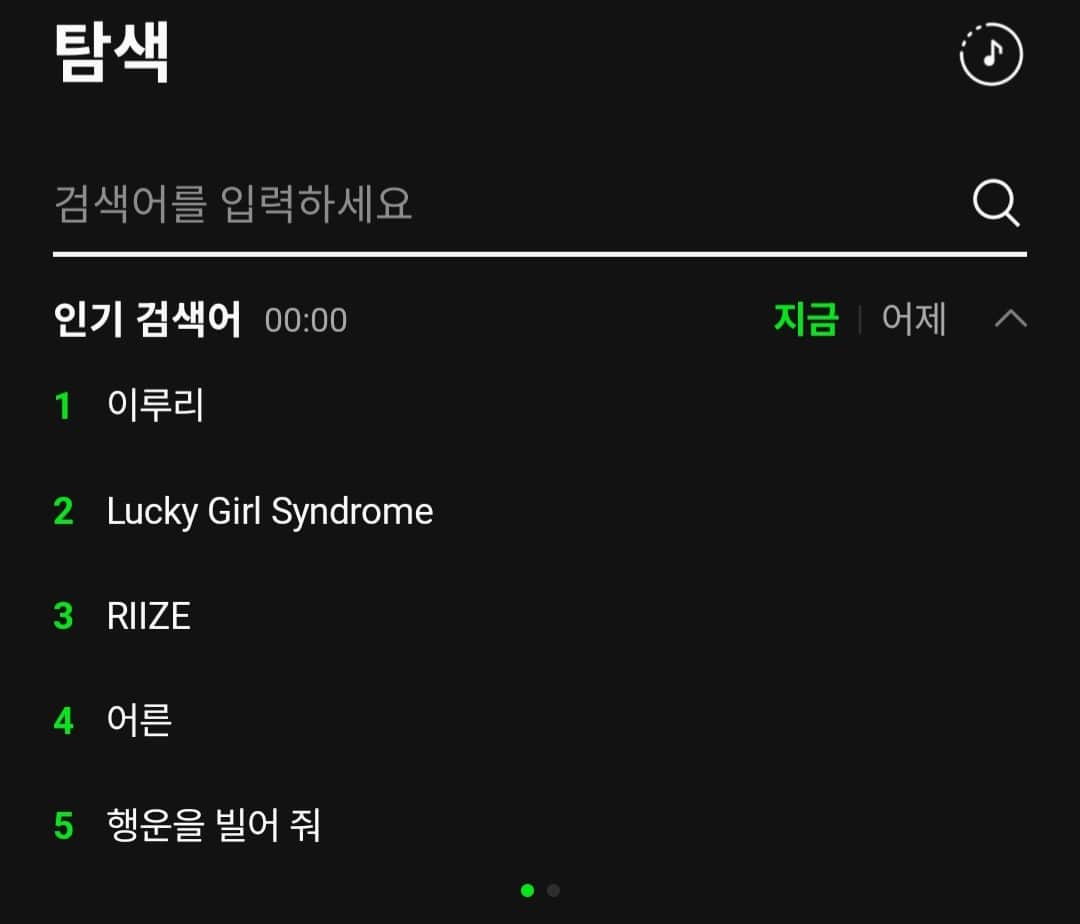Open Lucky Girl Syndrome search term

(270, 512)
